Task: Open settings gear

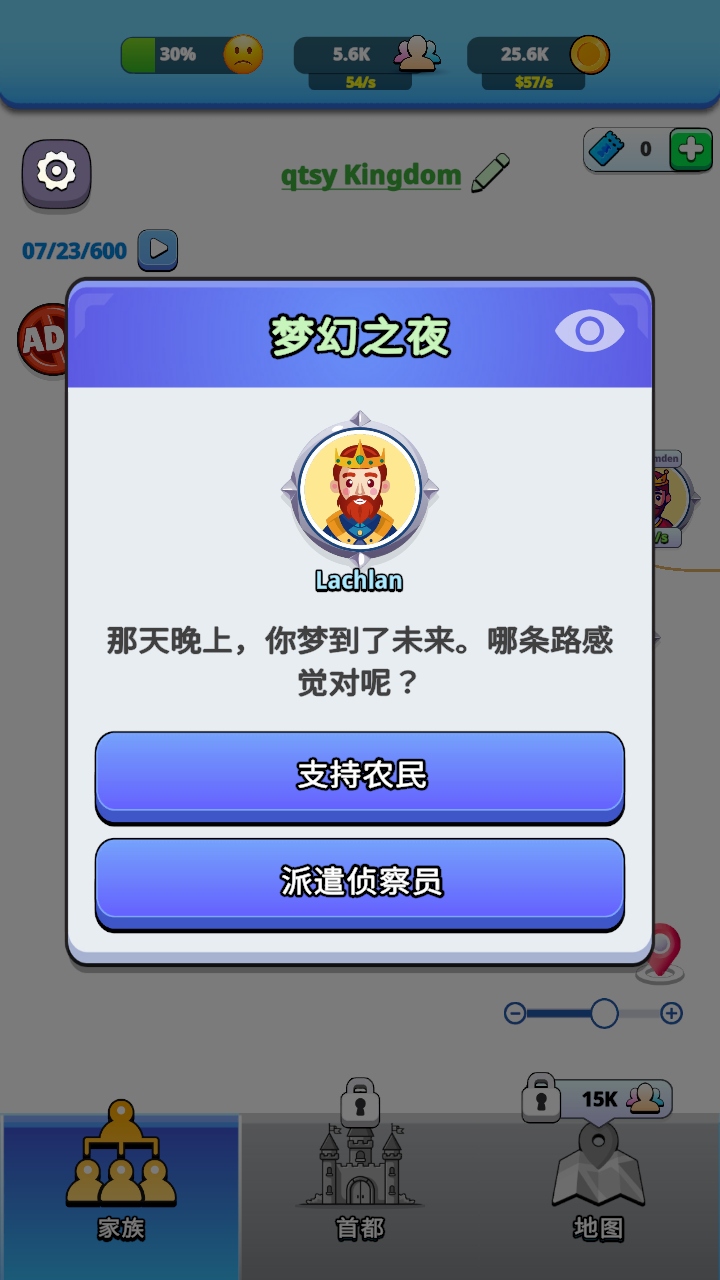Action: click(x=57, y=173)
